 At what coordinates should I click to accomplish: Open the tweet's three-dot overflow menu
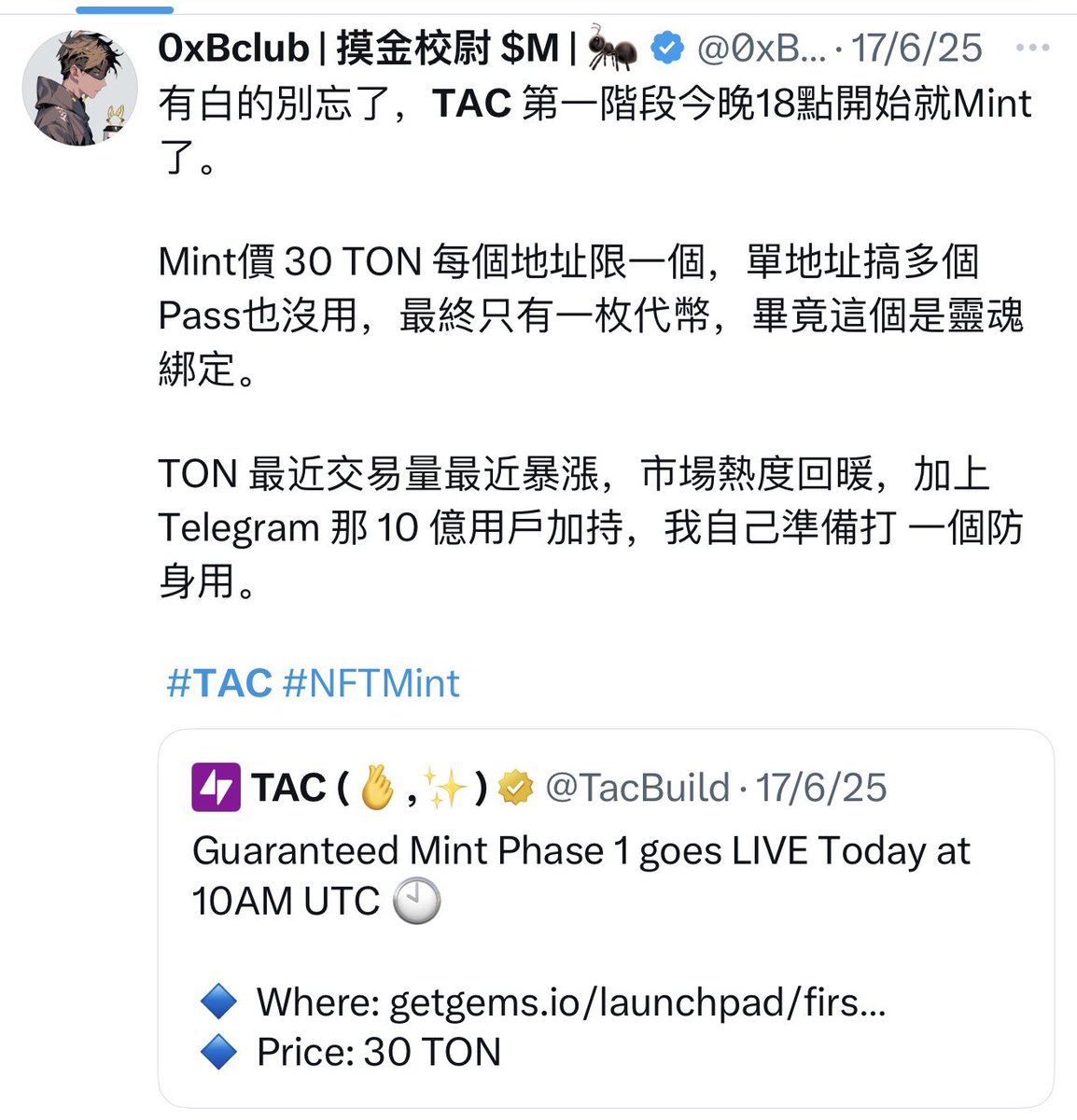tap(1031, 48)
